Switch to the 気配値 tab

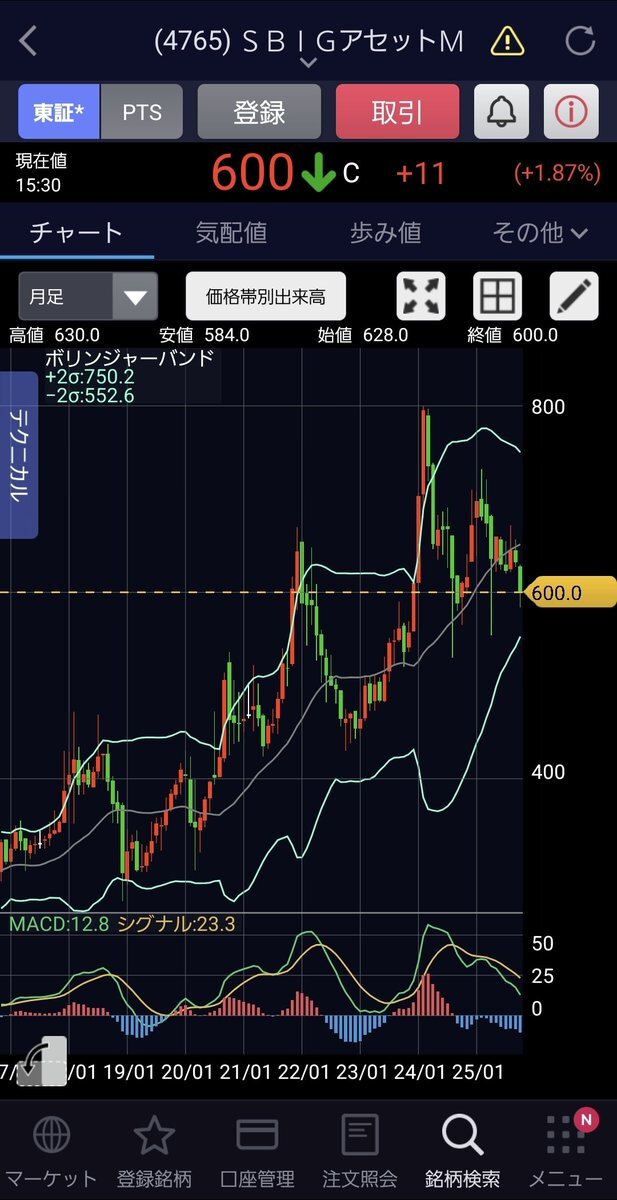[231, 233]
